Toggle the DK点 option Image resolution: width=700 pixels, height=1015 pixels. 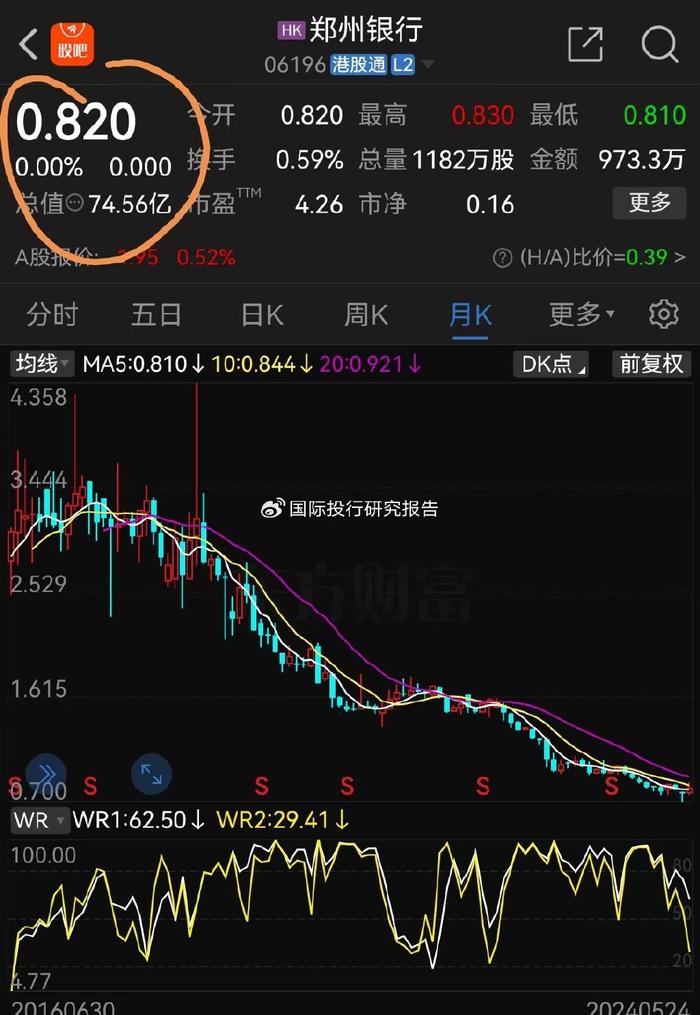(555, 363)
